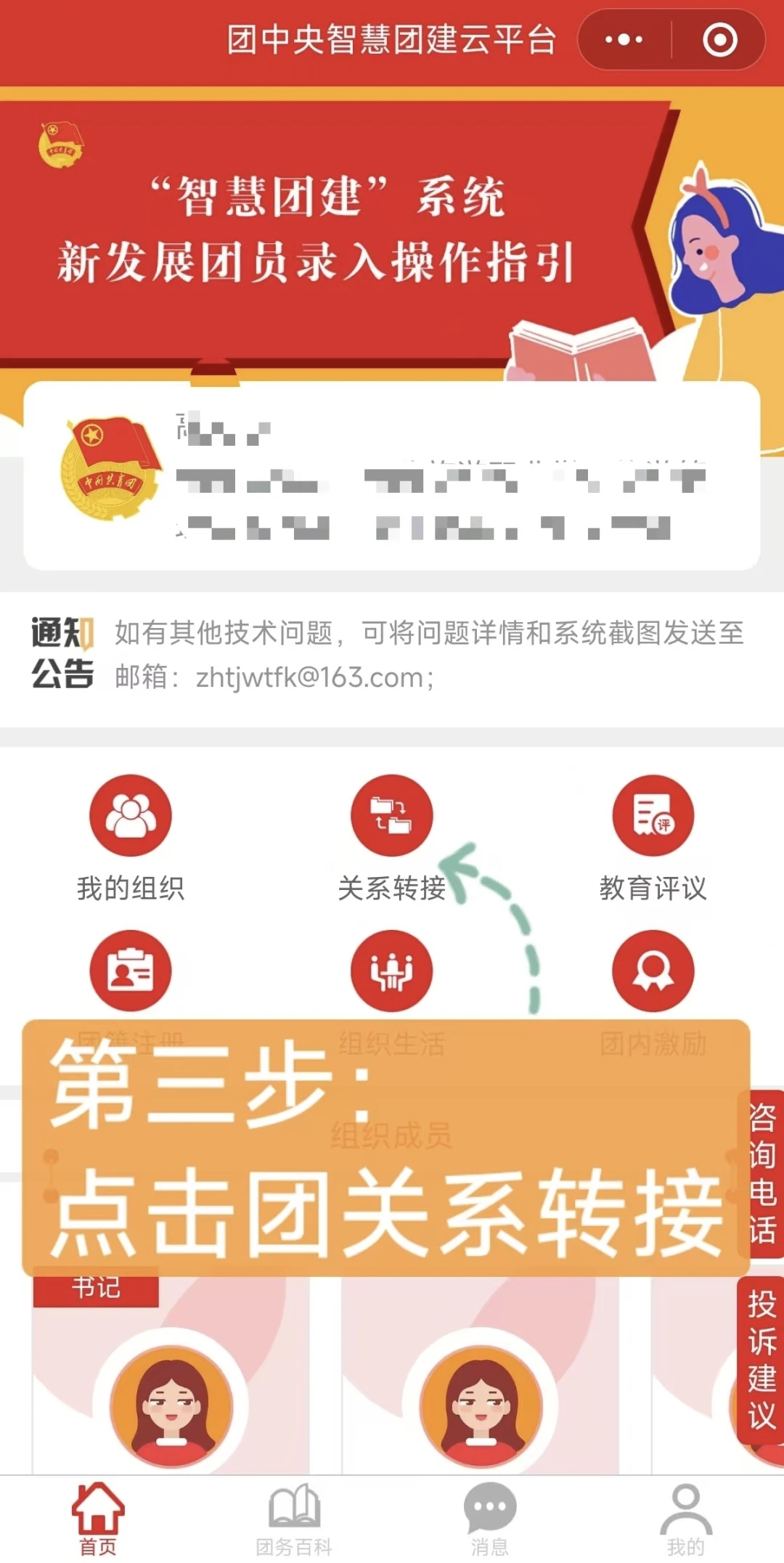Switch to the 我的 tab
This screenshot has height=1563, width=784.
click(685, 1518)
